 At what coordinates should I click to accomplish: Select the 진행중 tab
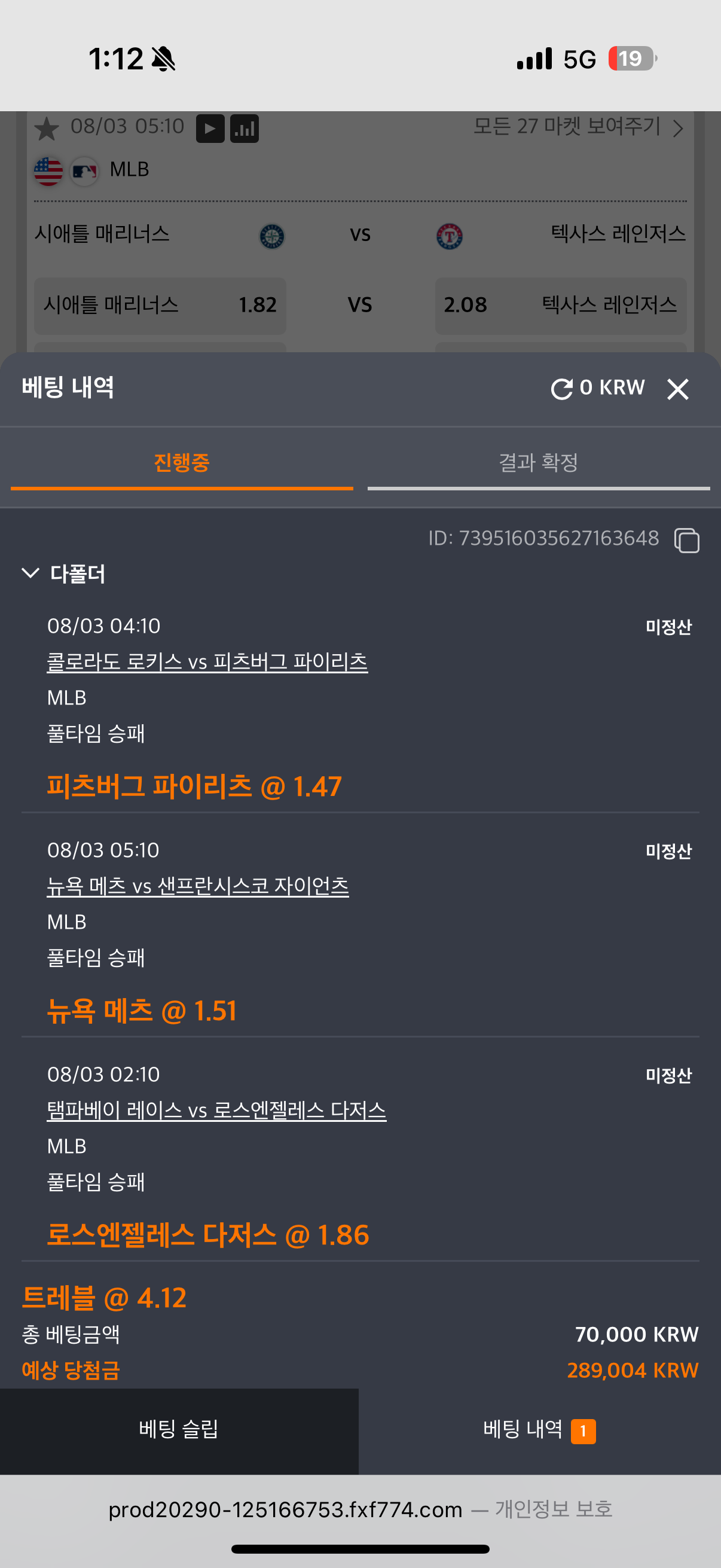tap(181, 463)
